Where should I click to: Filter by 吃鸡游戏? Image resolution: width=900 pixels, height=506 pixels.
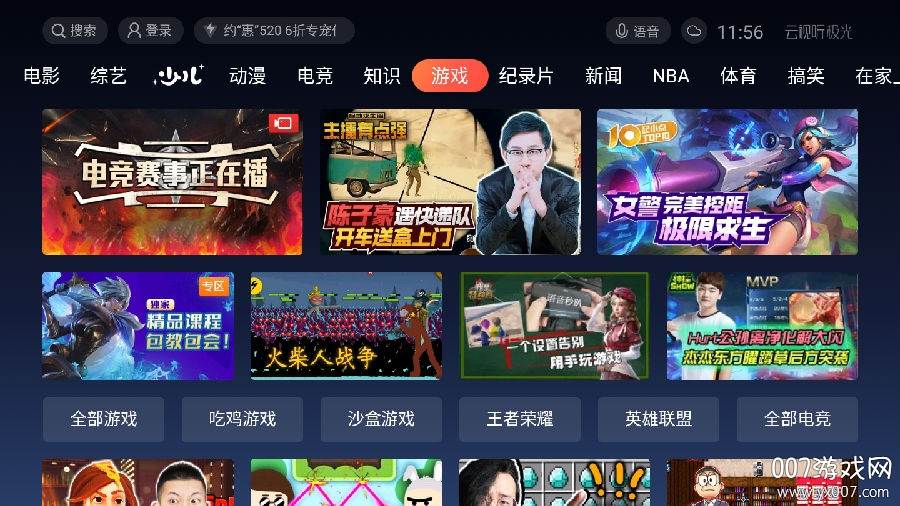(242, 419)
